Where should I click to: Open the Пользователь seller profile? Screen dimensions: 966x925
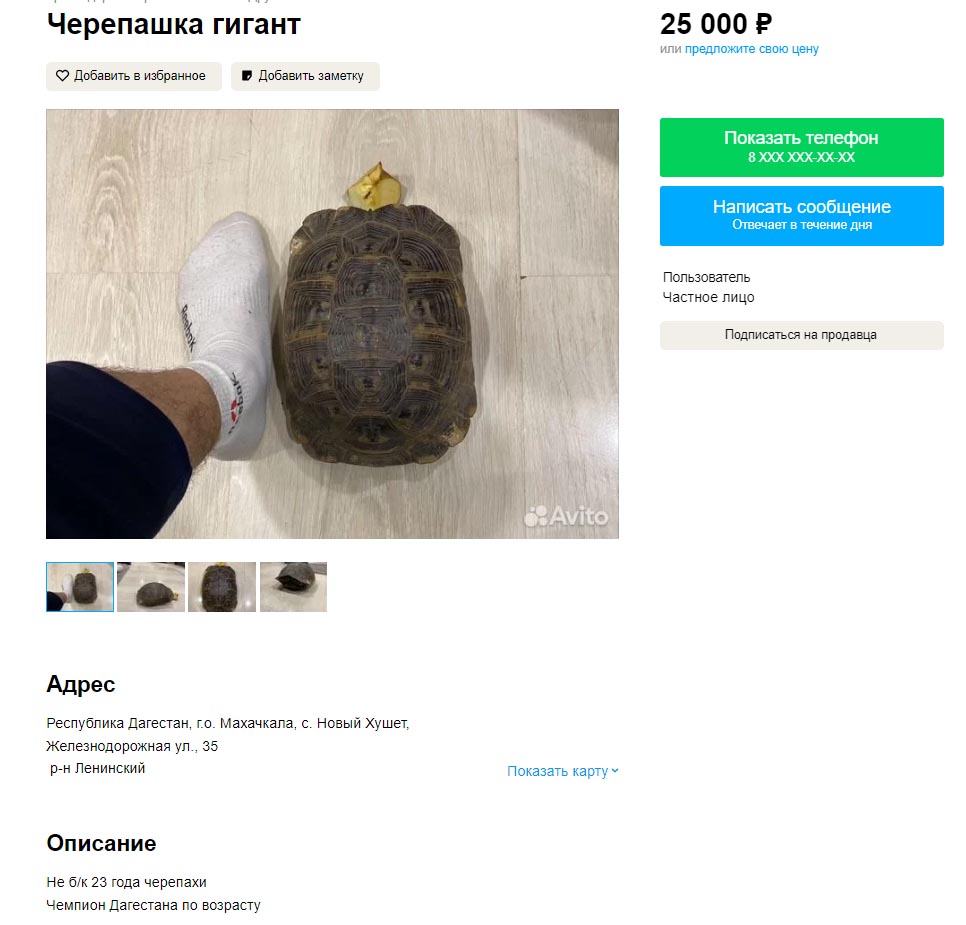click(x=706, y=277)
